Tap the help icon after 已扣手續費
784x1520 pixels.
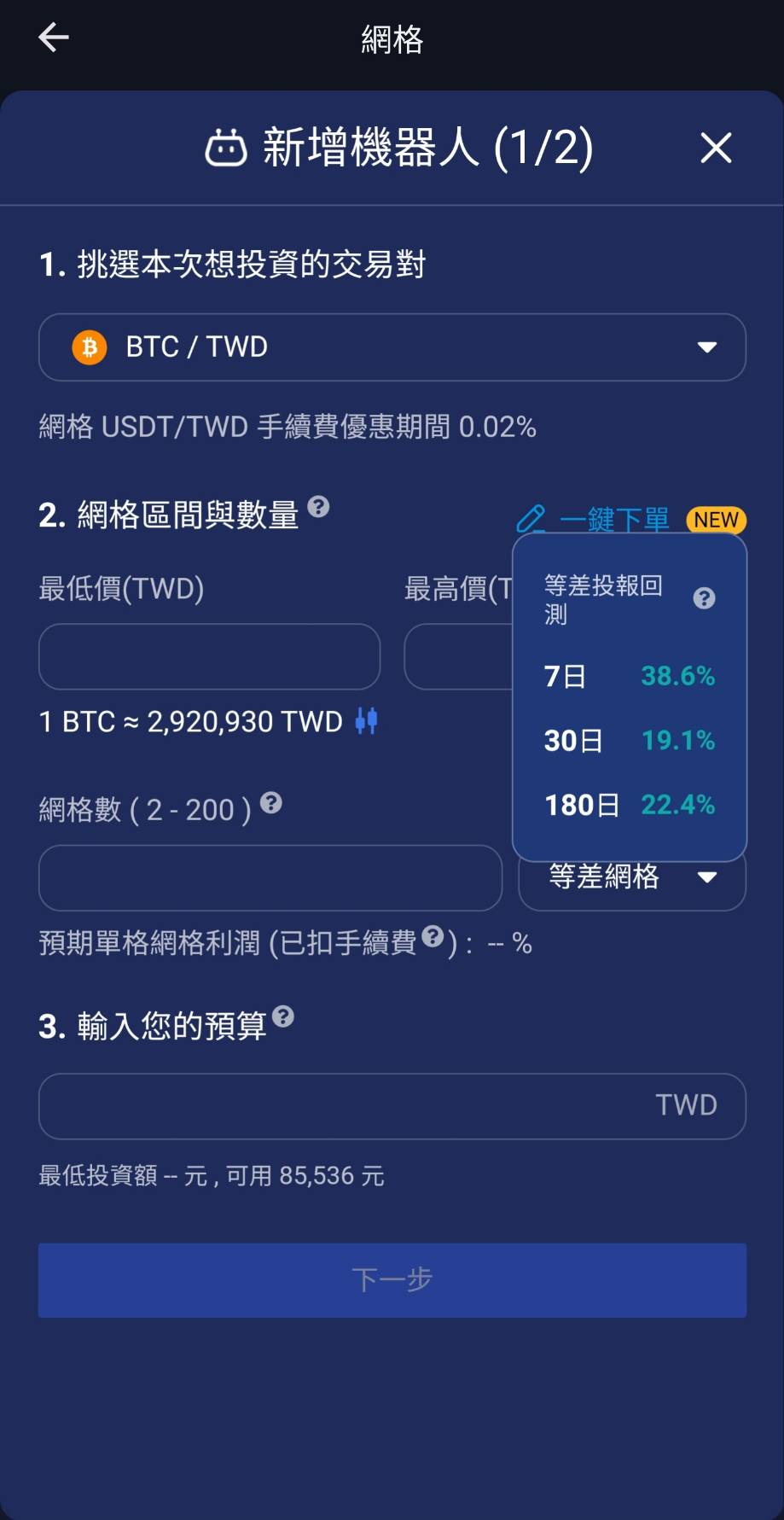[433, 936]
